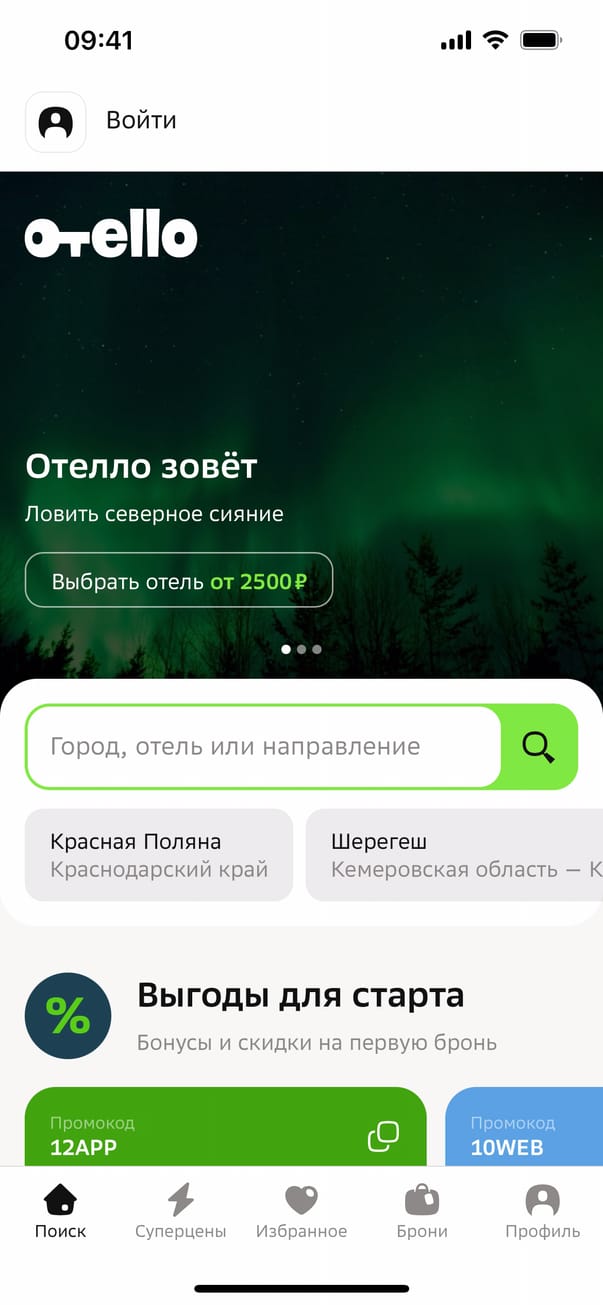
Task: Open the Суперцены tab
Action: point(181,1212)
